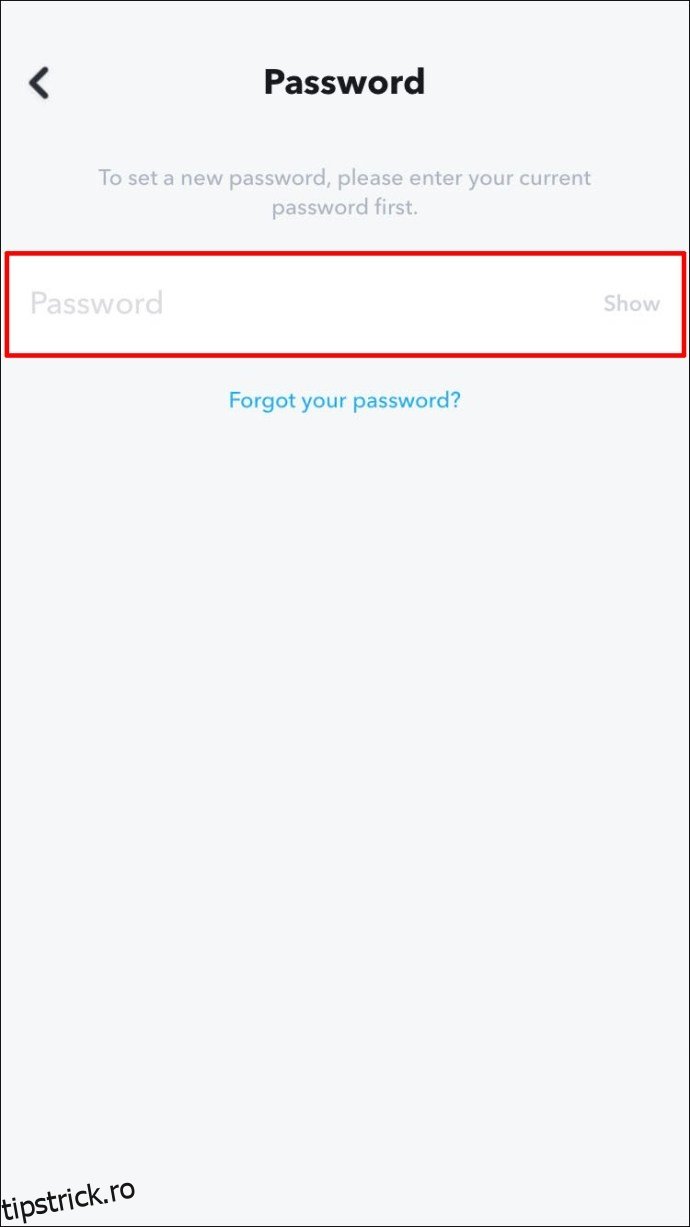The image size is (690, 1227).
Task: Go back using the arrow icon
Action: [39, 83]
